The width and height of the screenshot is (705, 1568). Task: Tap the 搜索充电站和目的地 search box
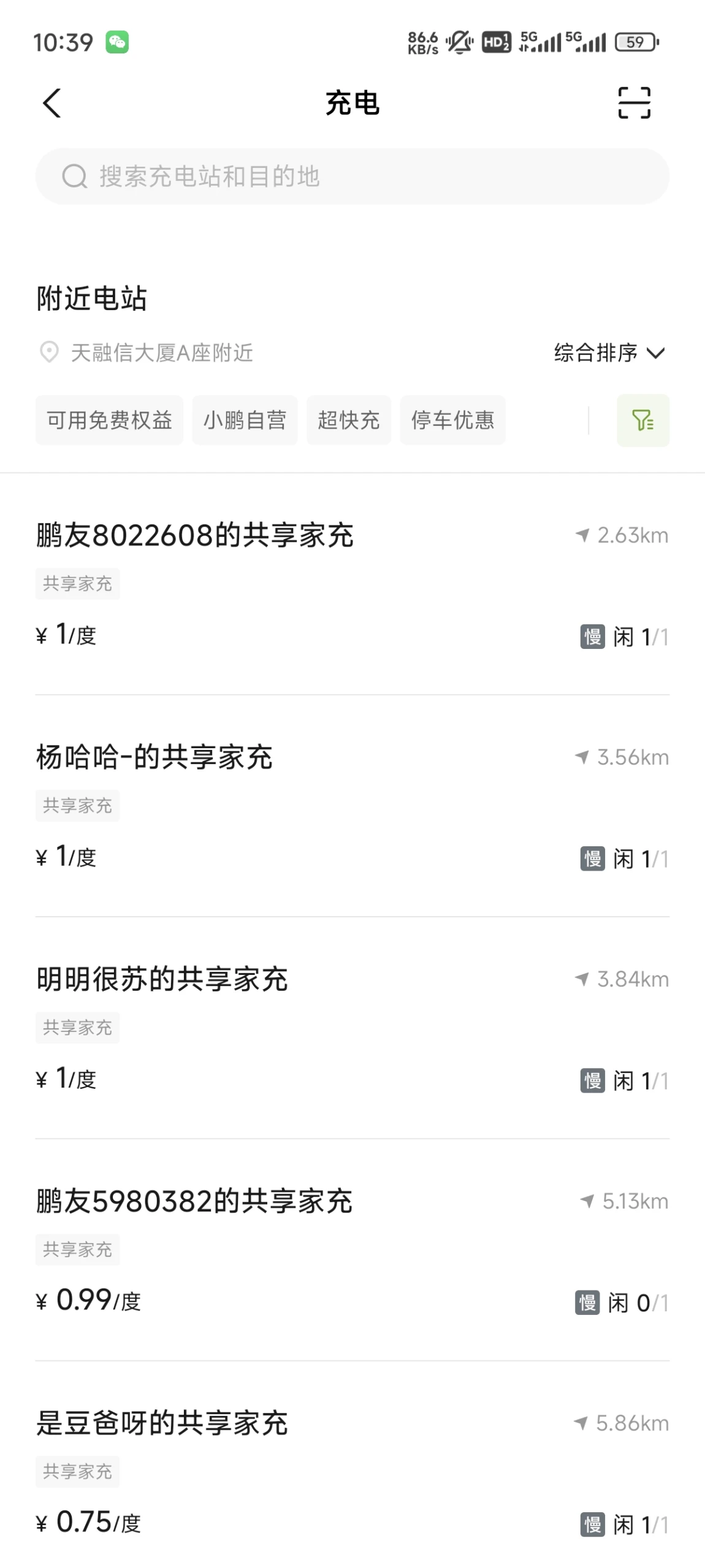(x=352, y=176)
